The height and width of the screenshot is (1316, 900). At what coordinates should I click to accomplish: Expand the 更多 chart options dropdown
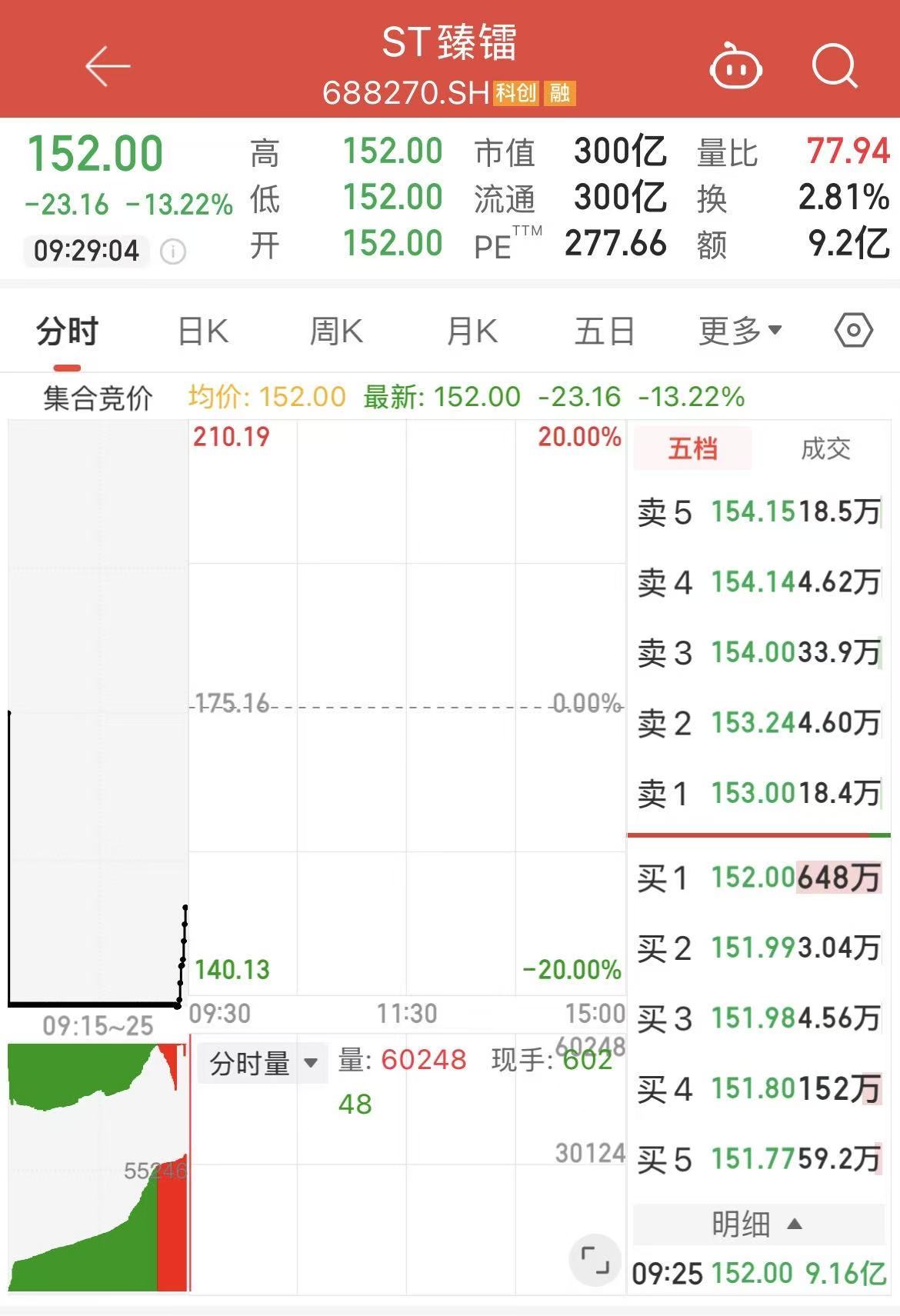click(x=739, y=331)
